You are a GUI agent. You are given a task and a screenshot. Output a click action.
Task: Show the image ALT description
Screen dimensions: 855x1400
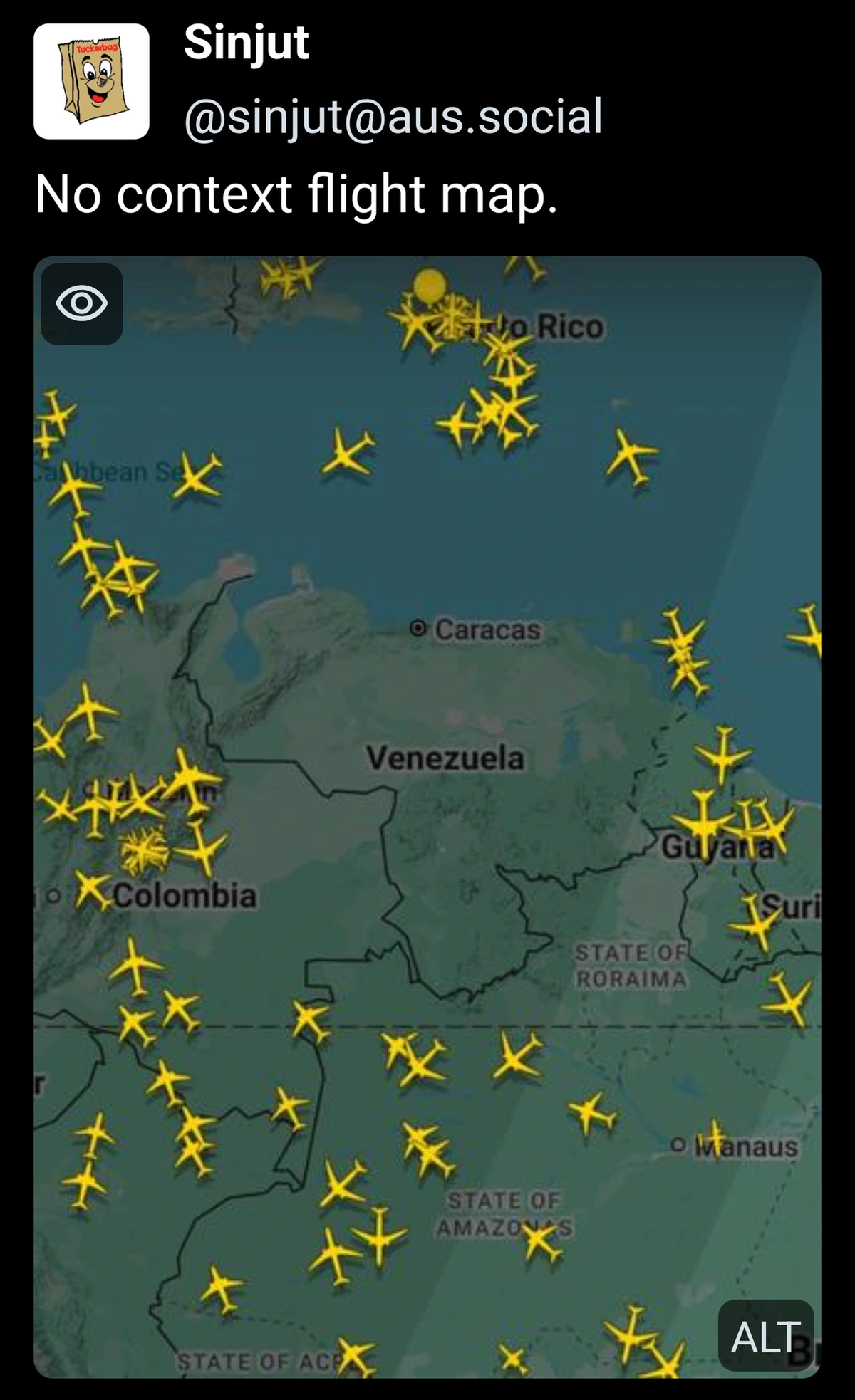[x=766, y=1337]
